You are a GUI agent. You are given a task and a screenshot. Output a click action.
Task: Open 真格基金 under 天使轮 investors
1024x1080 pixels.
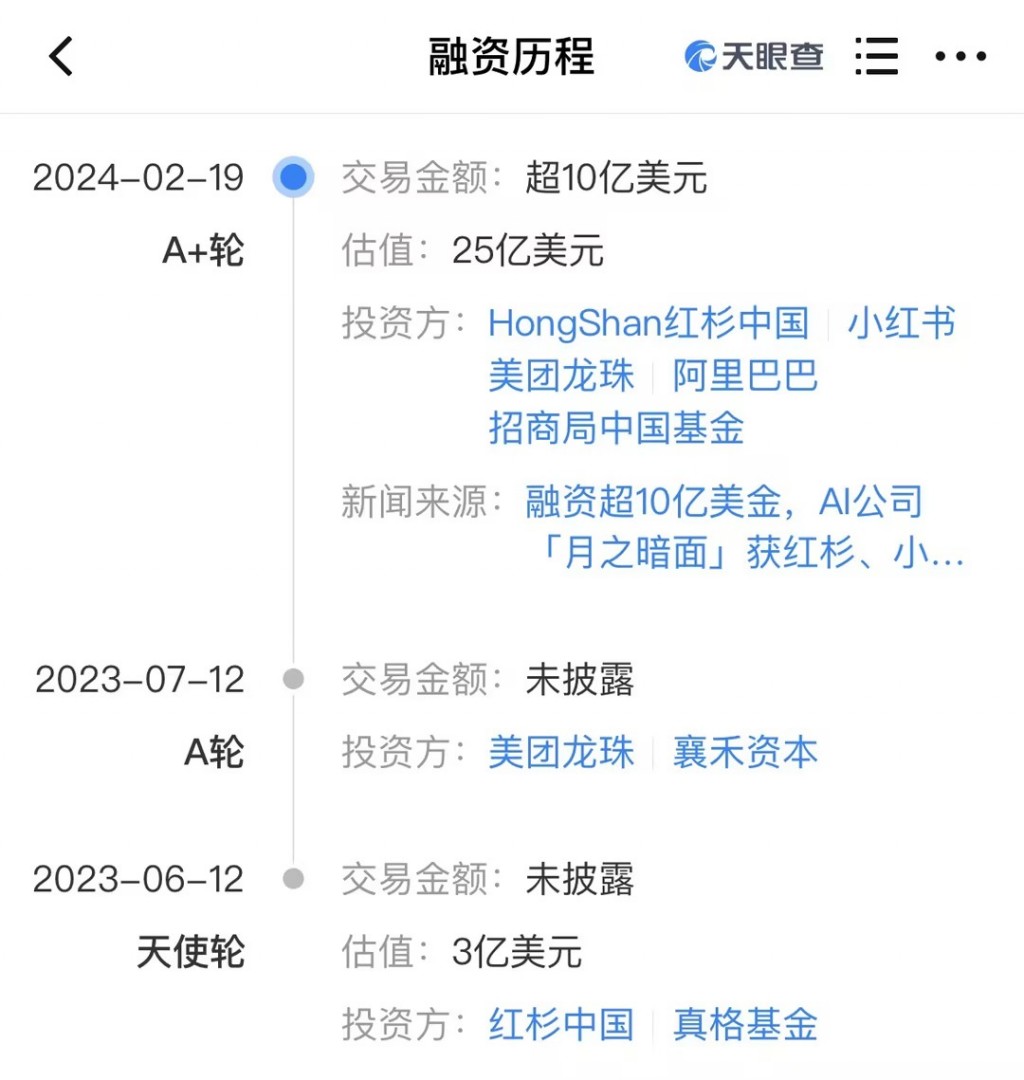744,1025
